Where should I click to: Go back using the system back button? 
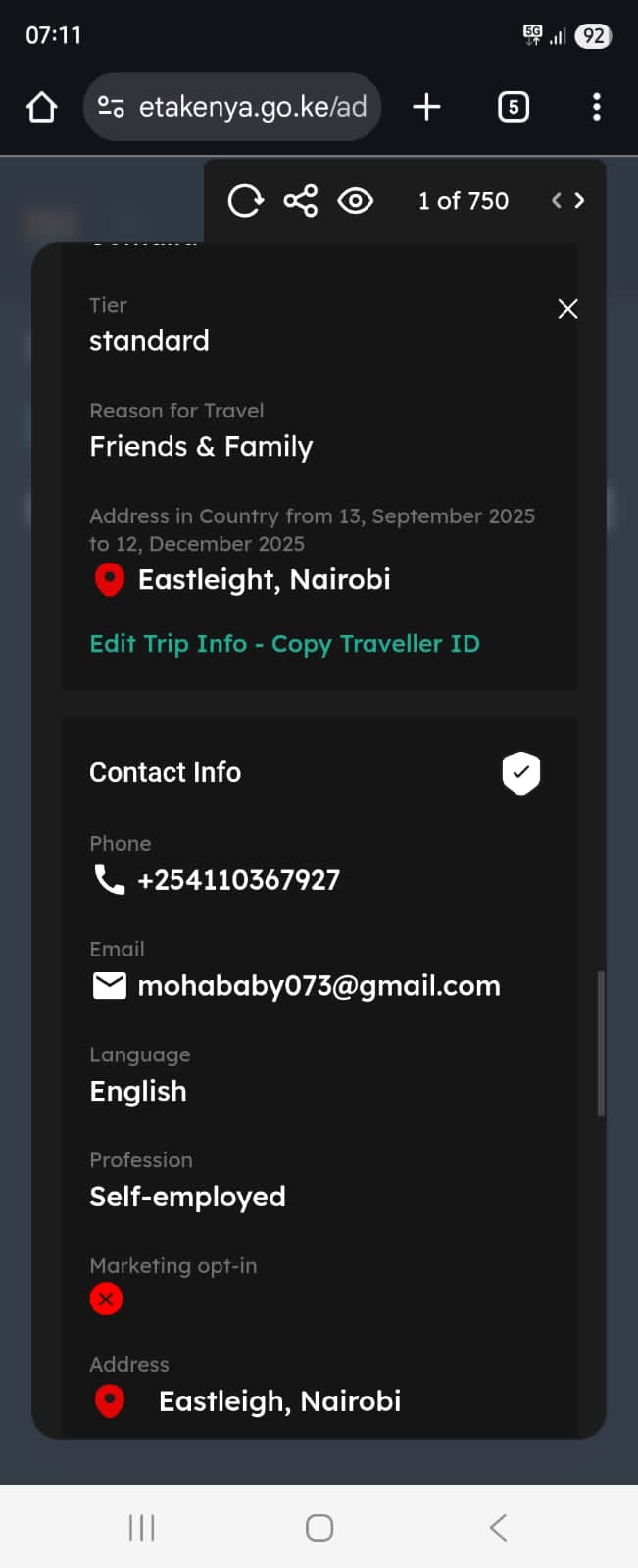(x=498, y=1527)
